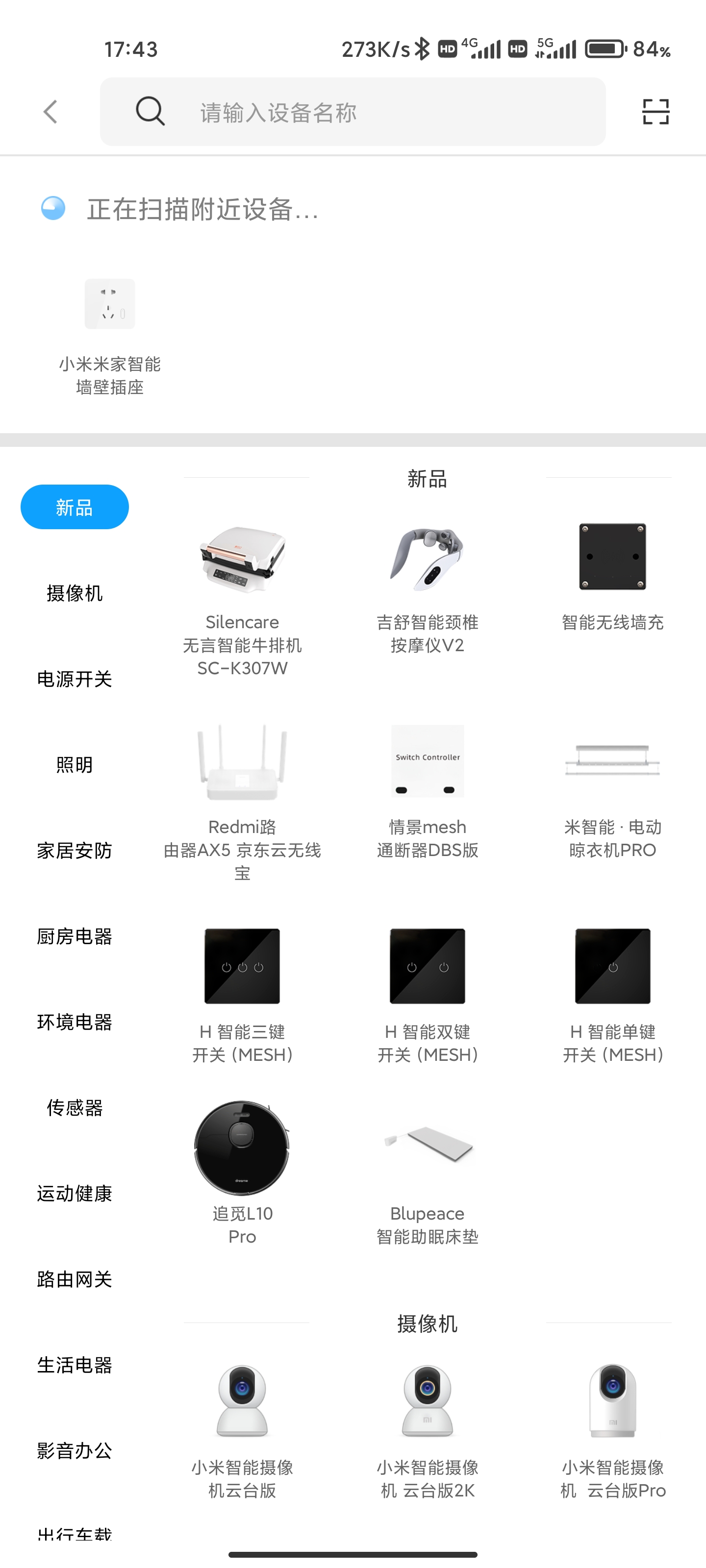Open the QR scan icon
The width and height of the screenshot is (706, 1568).
click(656, 112)
